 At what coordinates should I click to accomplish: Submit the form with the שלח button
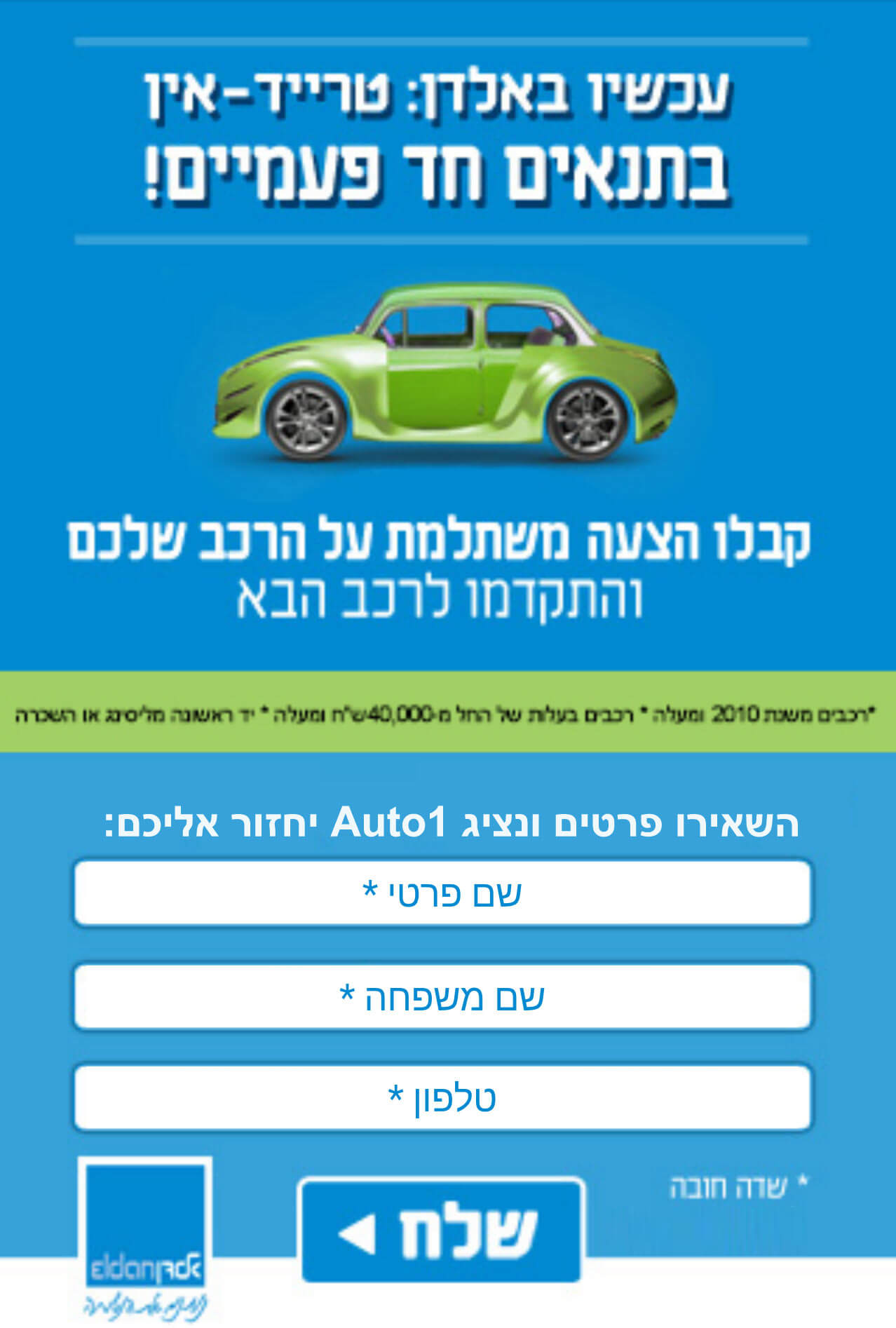442,1230
